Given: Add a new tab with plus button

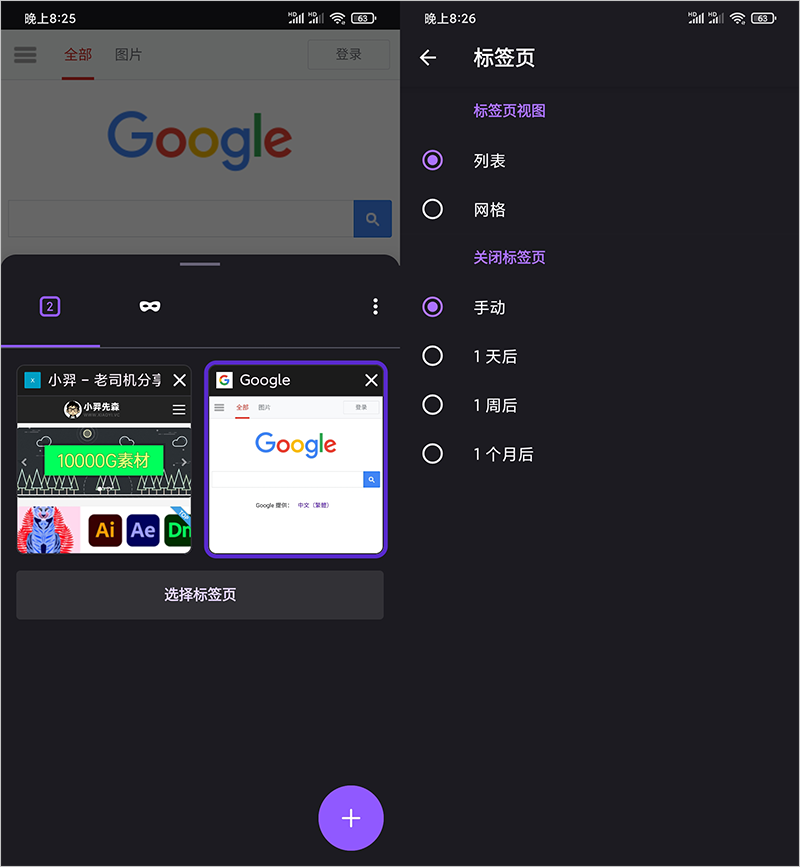Looking at the screenshot, I should (351, 818).
